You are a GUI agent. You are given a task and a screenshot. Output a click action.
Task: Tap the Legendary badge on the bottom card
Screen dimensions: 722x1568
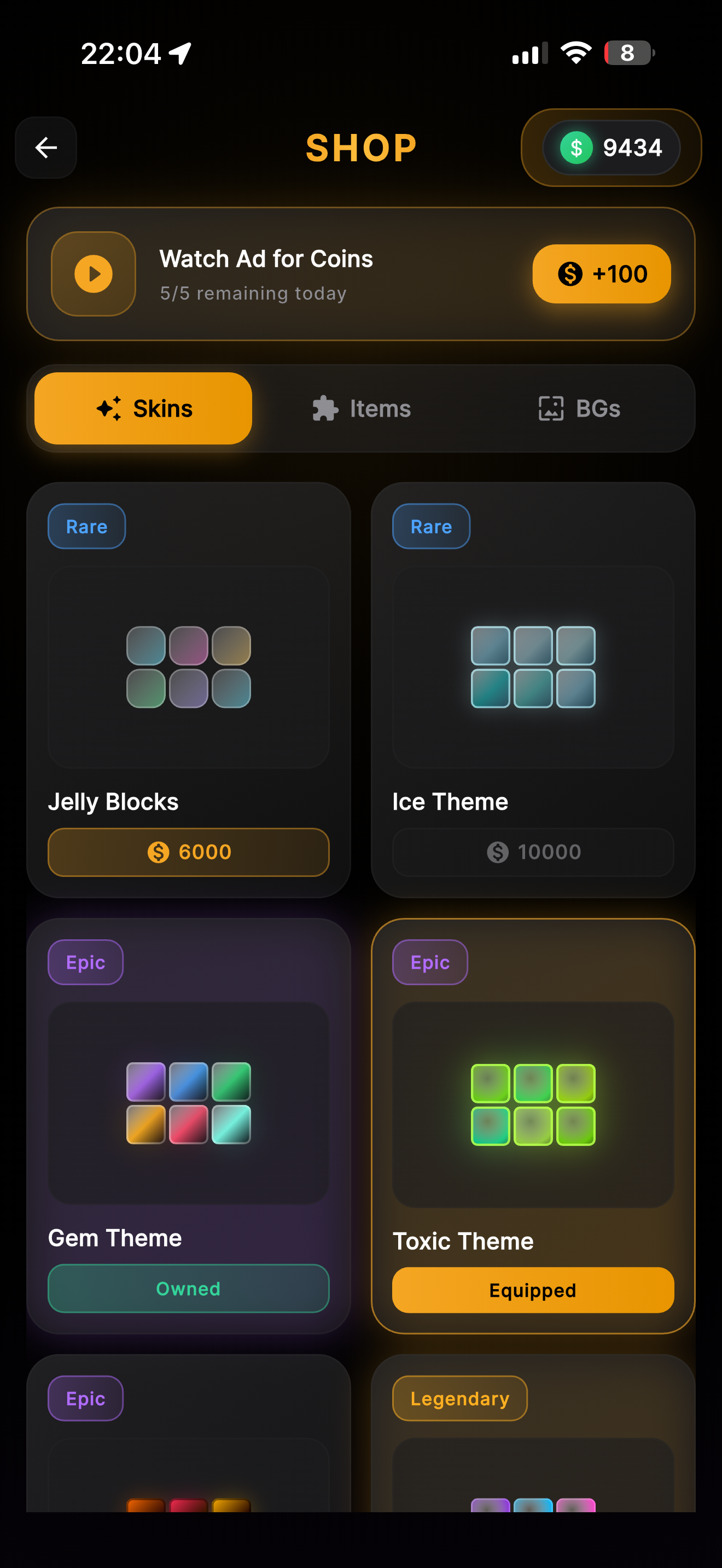(459, 1398)
